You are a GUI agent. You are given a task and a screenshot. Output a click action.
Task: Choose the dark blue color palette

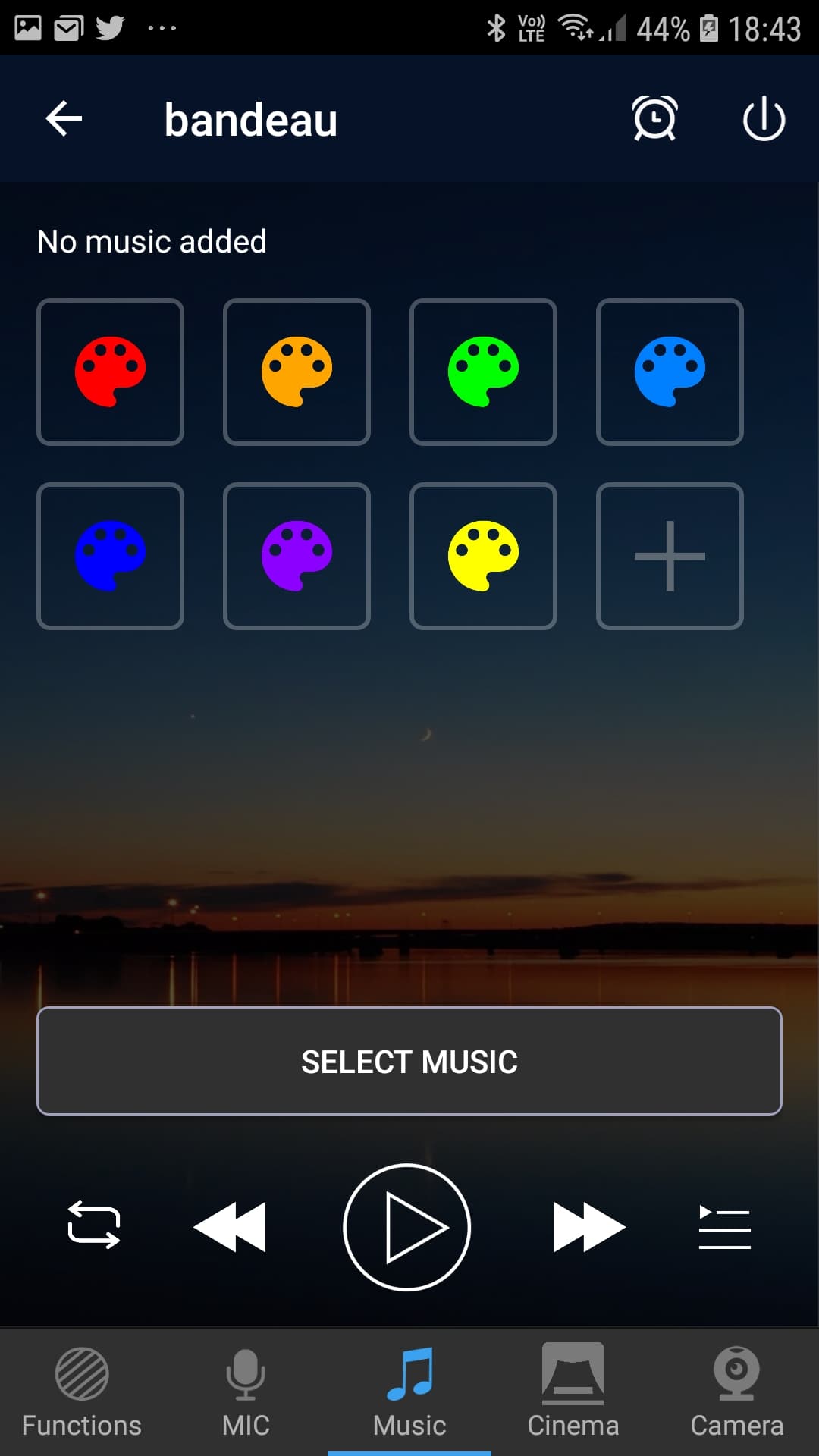(x=110, y=556)
